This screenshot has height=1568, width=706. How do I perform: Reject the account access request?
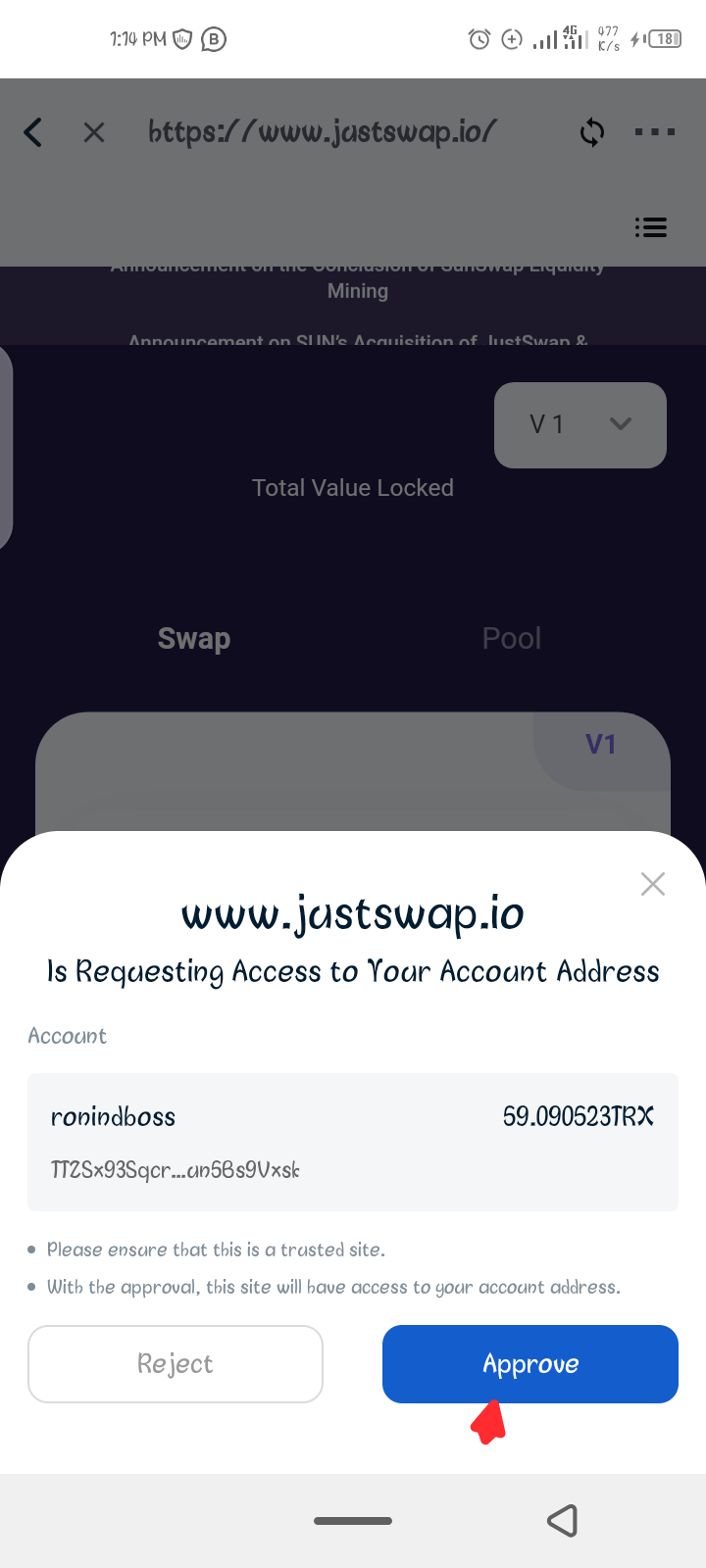click(x=176, y=1363)
